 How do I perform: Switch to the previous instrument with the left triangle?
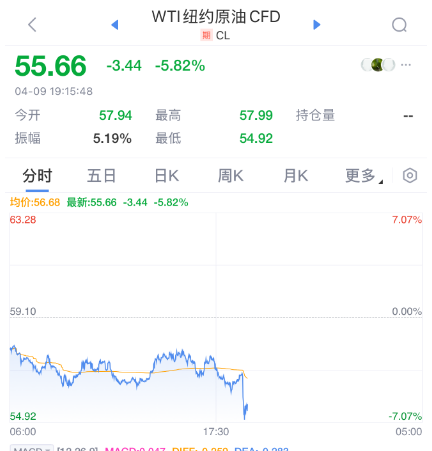115,25
